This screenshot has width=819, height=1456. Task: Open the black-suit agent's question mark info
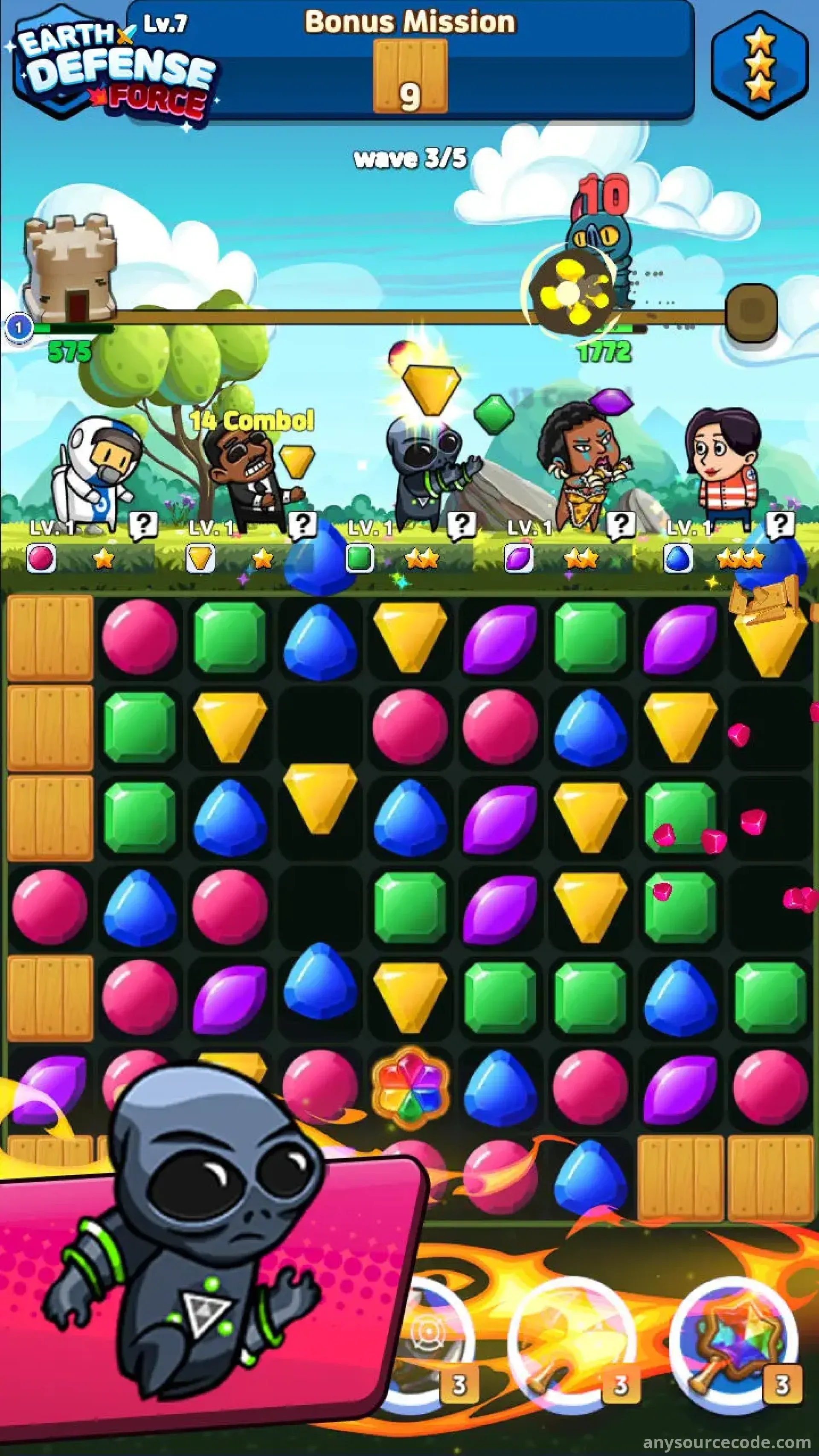(302, 525)
